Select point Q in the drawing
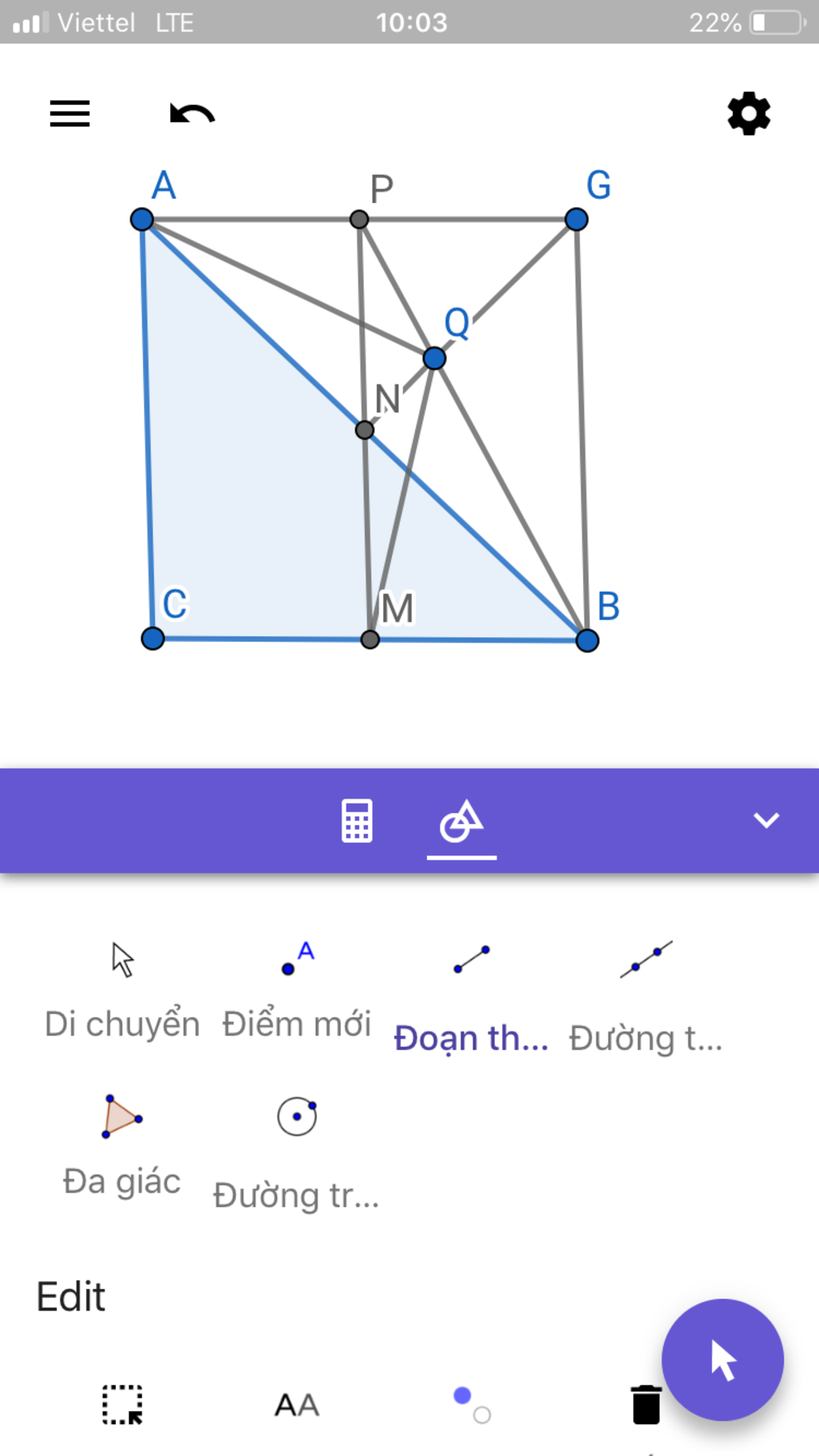819x1456 pixels. click(x=434, y=357)
